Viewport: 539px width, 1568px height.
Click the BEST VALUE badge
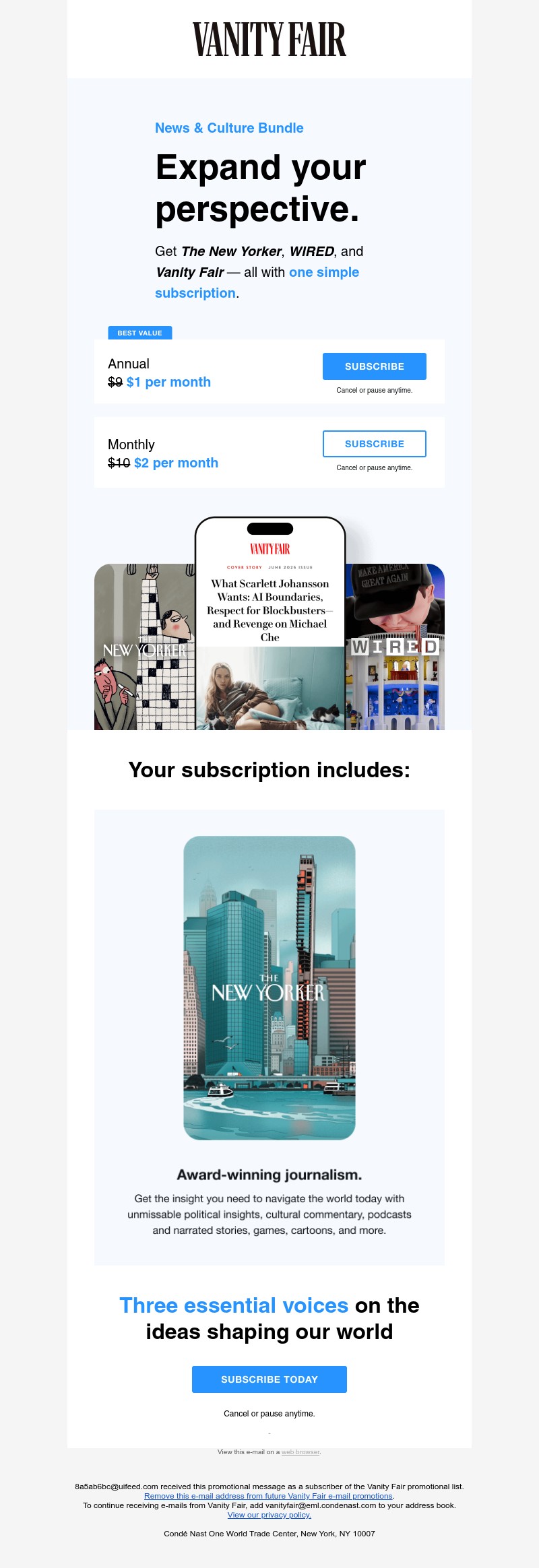(140, 333)
